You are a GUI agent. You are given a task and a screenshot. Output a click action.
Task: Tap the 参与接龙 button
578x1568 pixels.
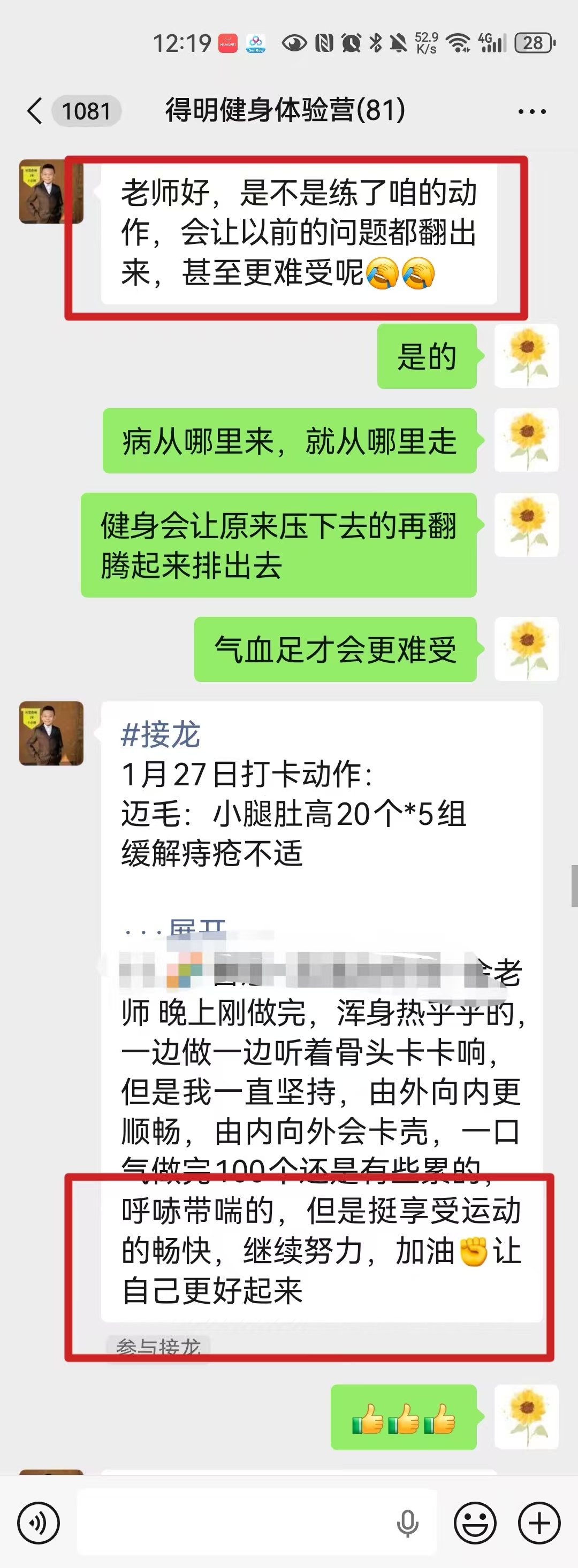point(158,1347)
